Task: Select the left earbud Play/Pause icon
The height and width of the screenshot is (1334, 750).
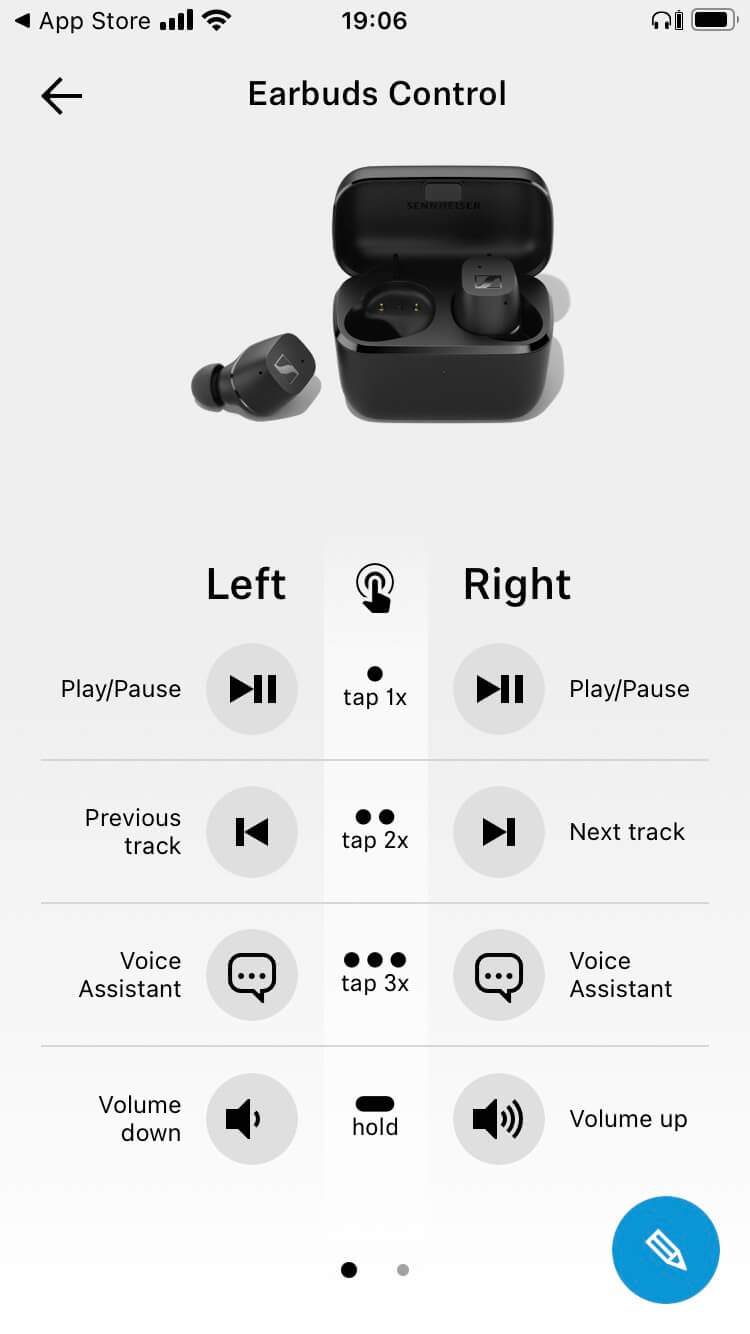Action: pos(252,689)
